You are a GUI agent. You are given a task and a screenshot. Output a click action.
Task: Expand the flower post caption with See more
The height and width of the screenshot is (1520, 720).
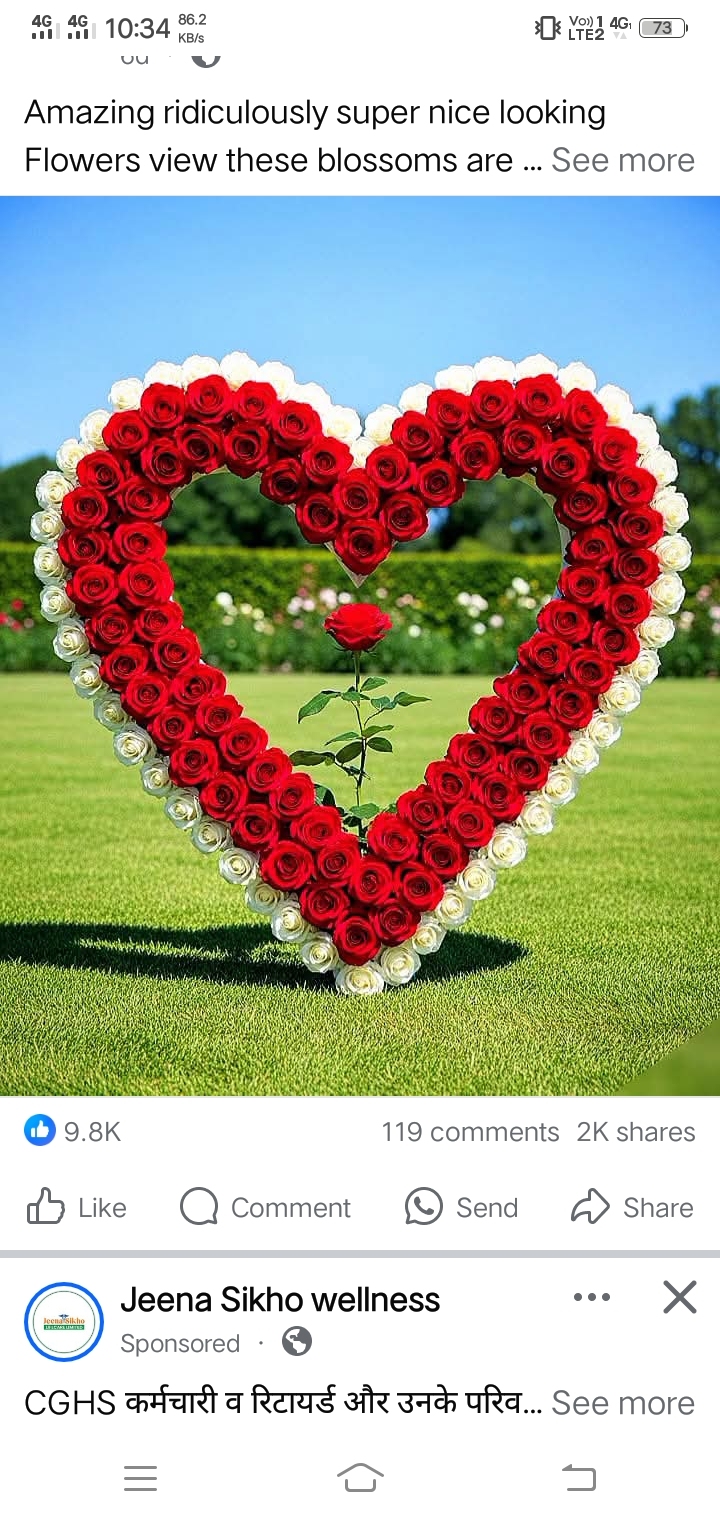(622, 160)
